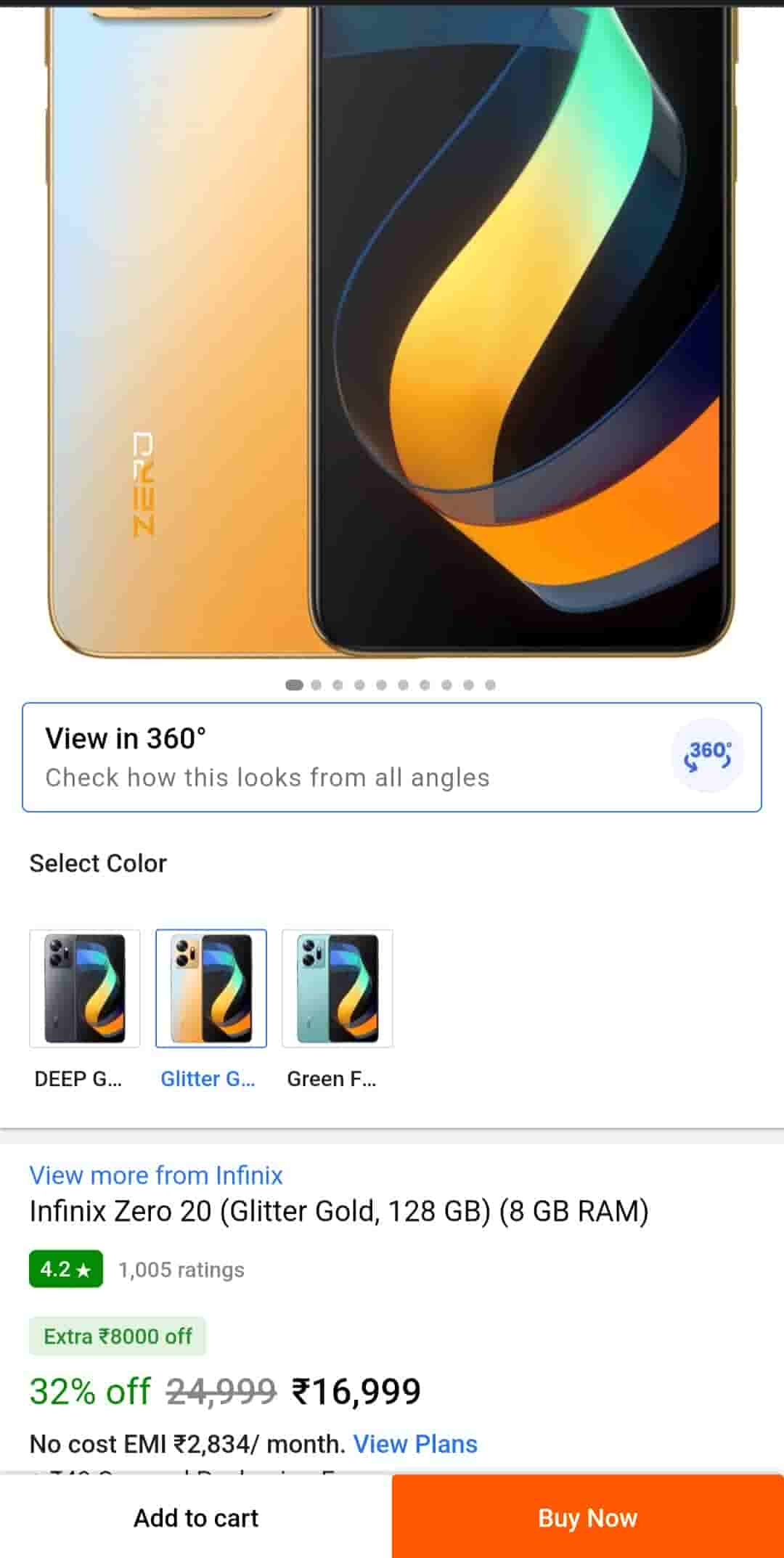Choose the Glitter G... color option
Viewport: 784px width, 1558px height.
[211, 988]
